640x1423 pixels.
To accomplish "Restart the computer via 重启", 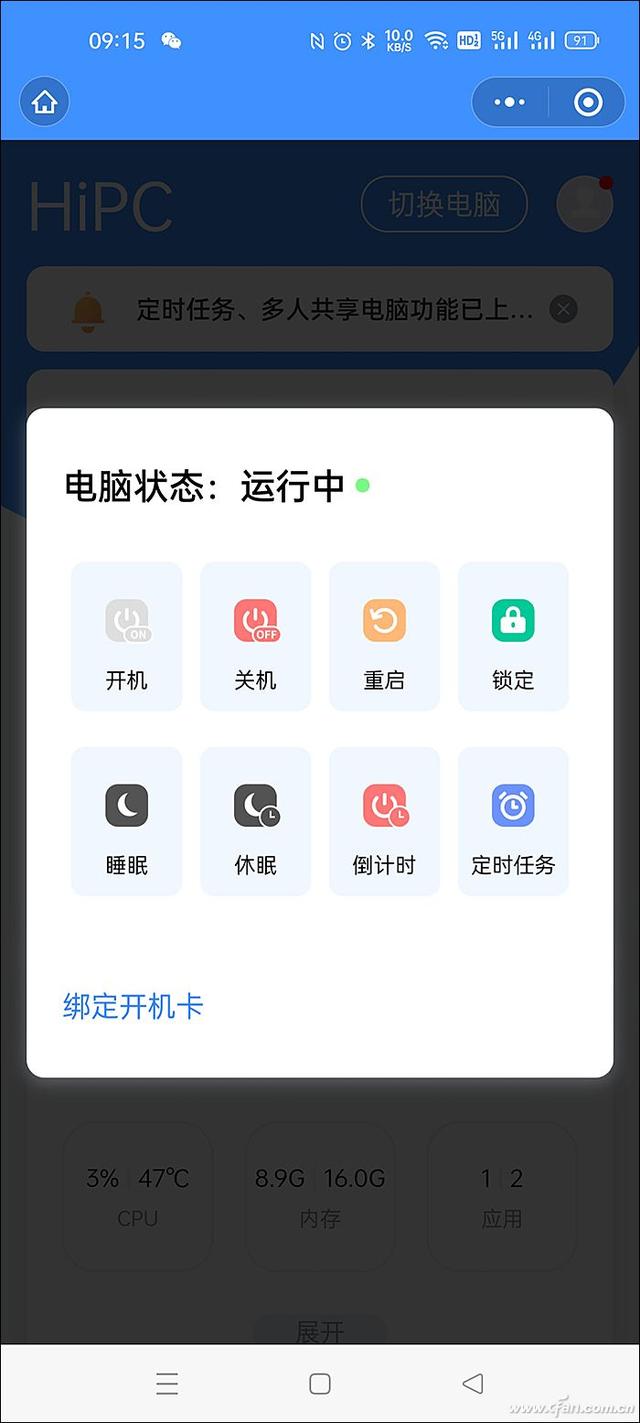I will (384, 637).
